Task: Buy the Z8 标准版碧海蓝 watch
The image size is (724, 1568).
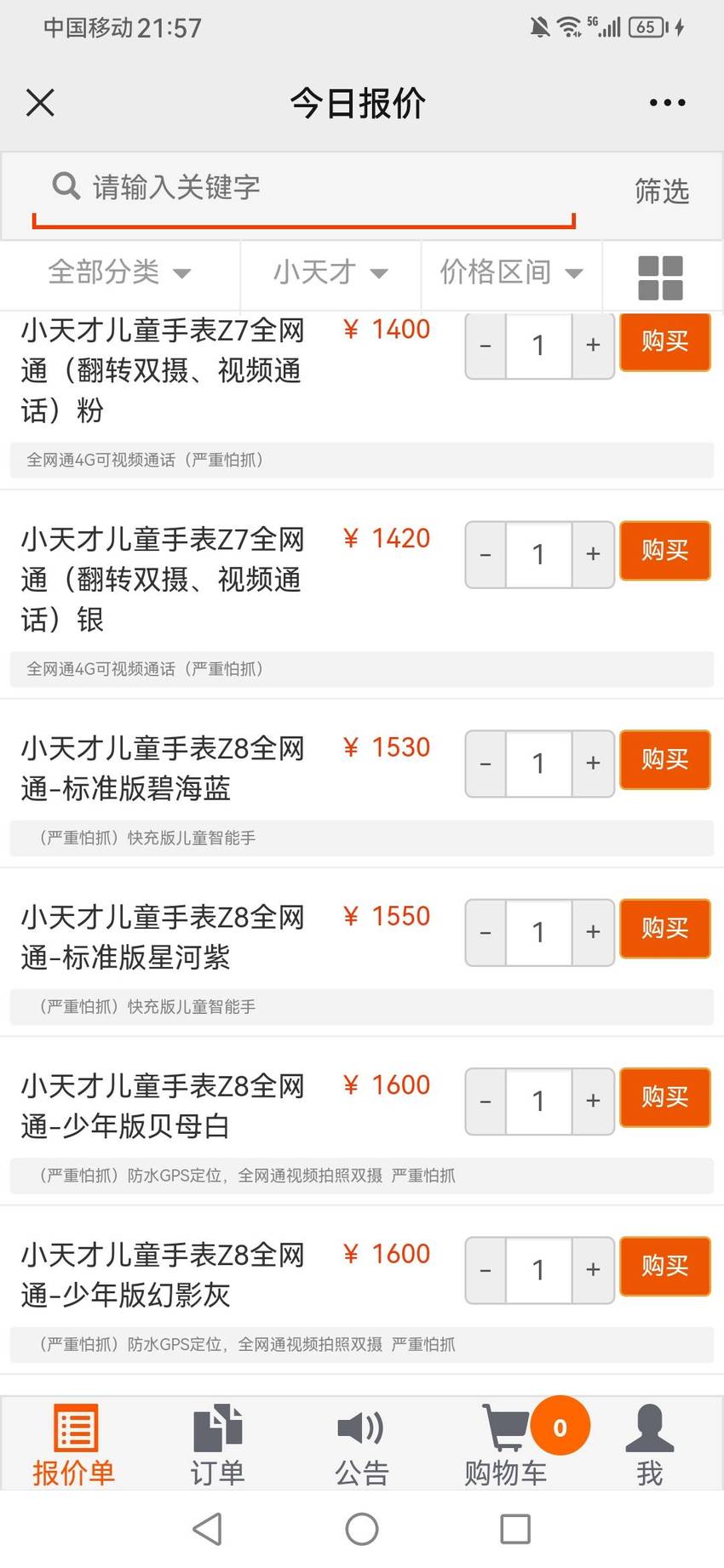Action: point(664,759)
